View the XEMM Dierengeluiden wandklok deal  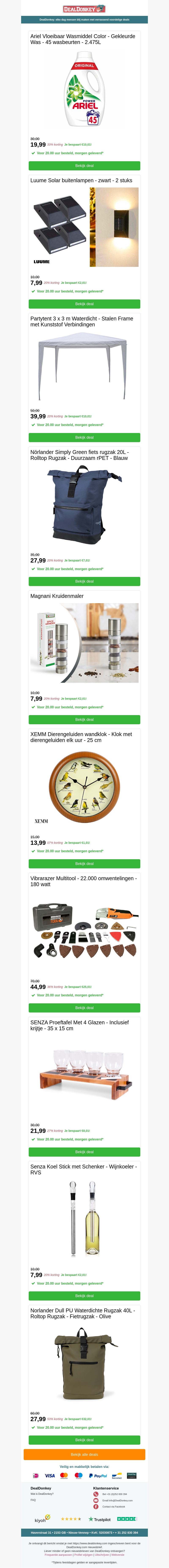(x=84, y=864)
